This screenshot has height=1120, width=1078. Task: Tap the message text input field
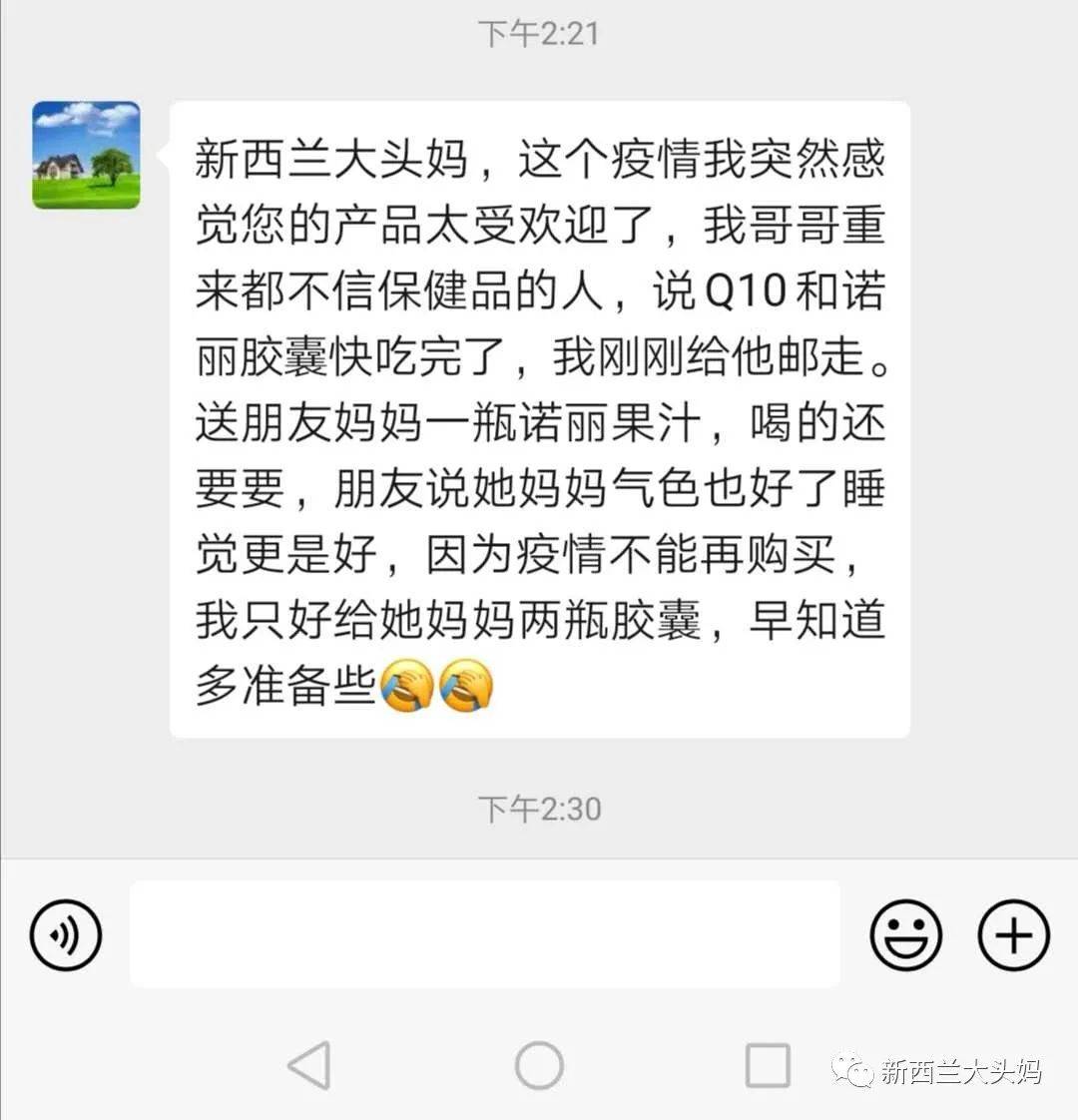tap(484, 935)
